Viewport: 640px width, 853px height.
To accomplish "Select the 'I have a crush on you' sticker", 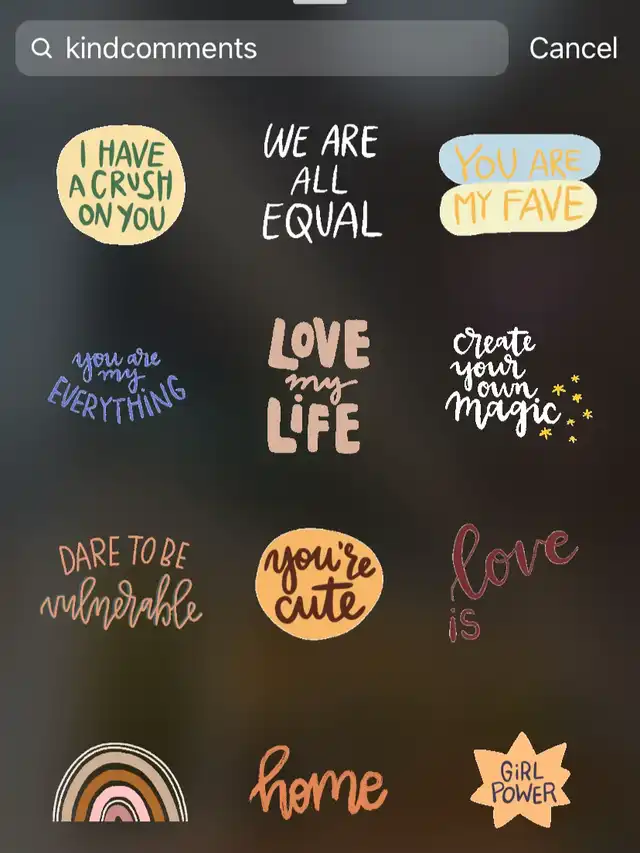I will [x=120, y=186].
